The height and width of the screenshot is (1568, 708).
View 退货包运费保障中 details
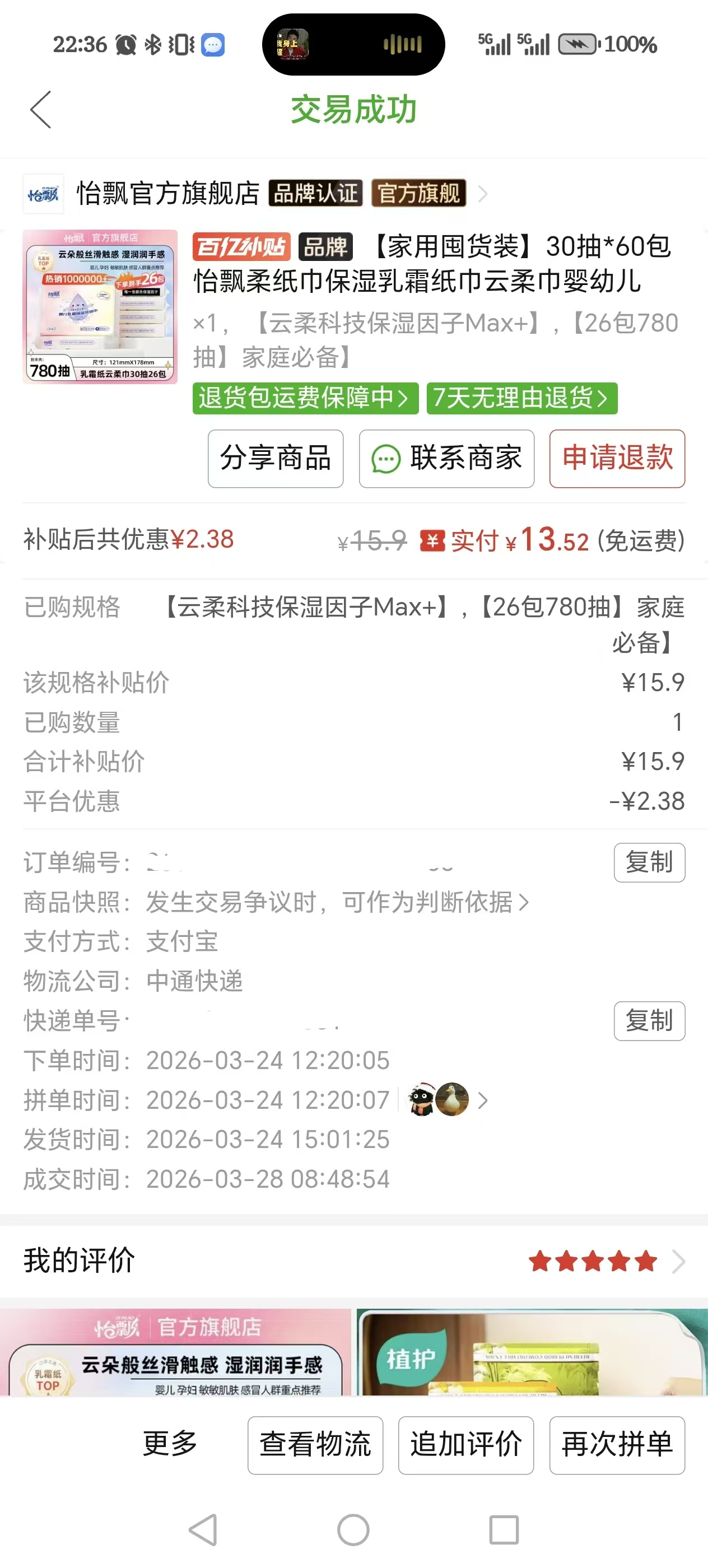[305, 399]
